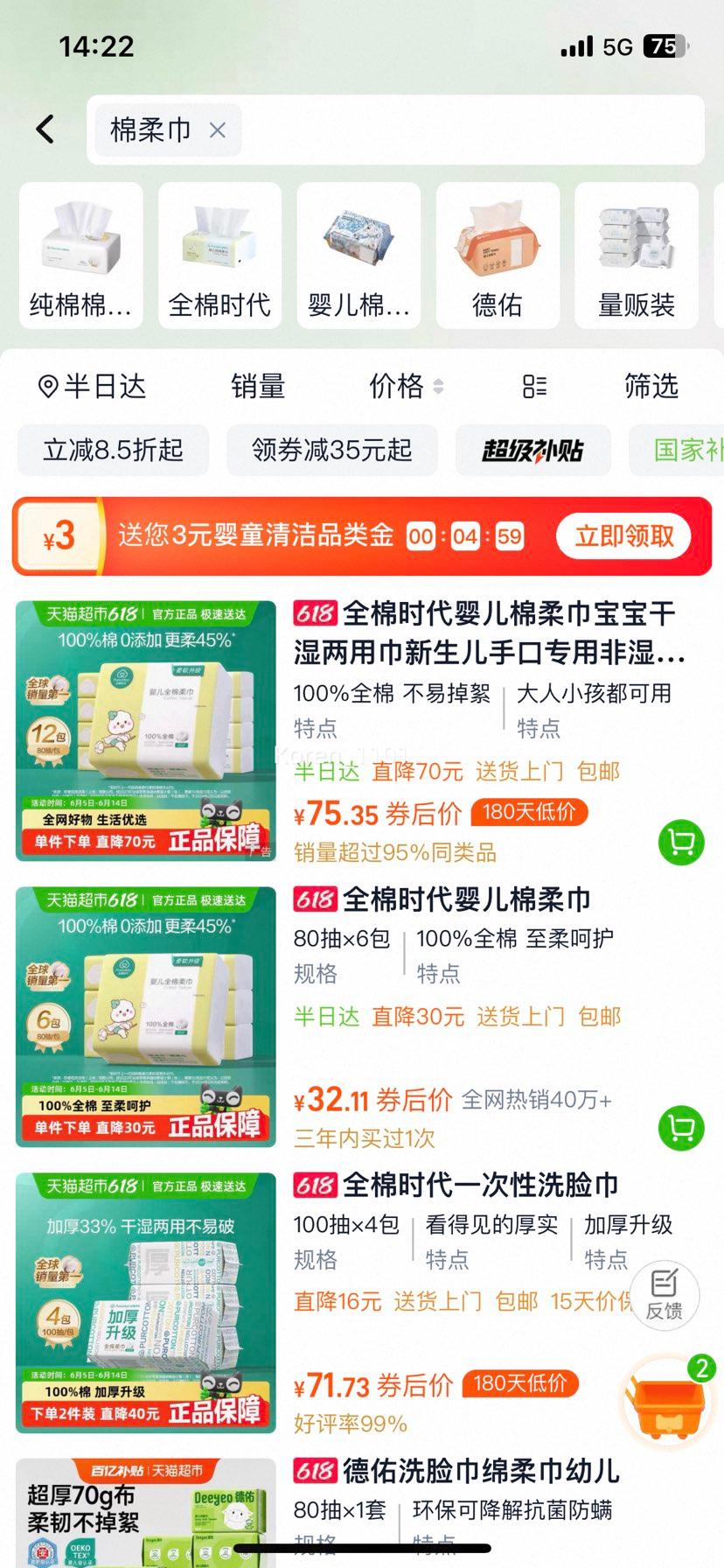
Task: Add the ¥75.35 棉柔巾 to cart
Action: pyautogui.click(x=680, y=843)
